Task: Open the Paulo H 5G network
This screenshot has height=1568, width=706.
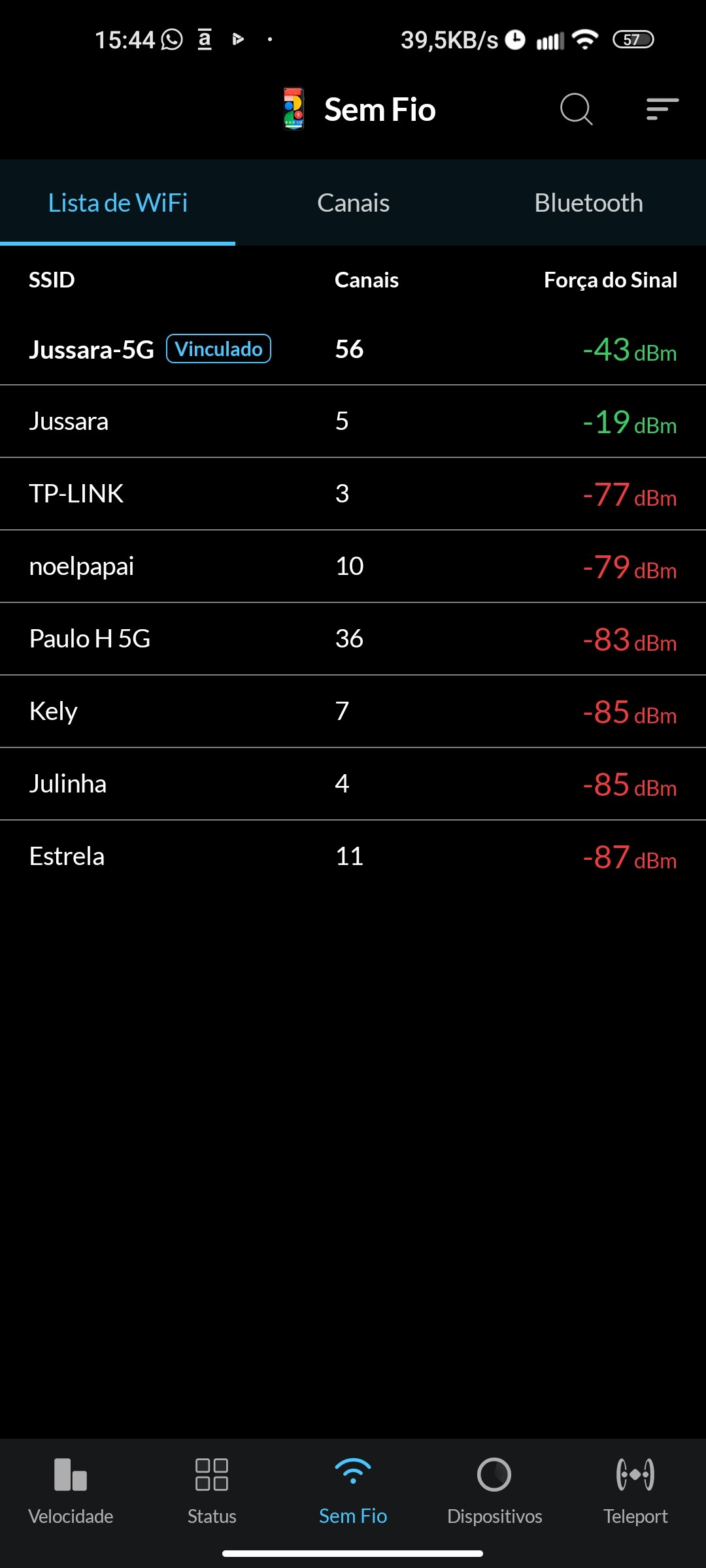Action: 353,639
